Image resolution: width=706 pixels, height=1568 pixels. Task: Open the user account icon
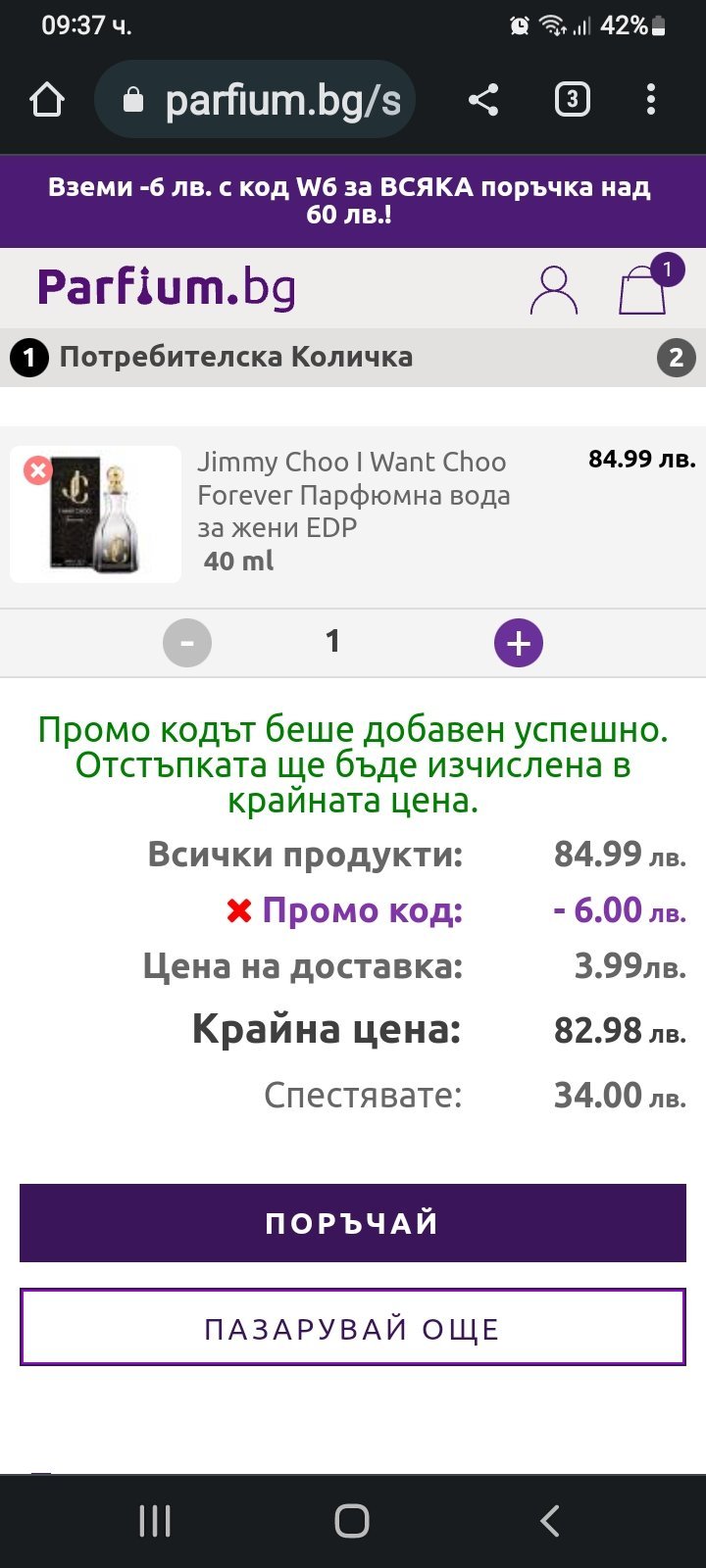(554, 290)
